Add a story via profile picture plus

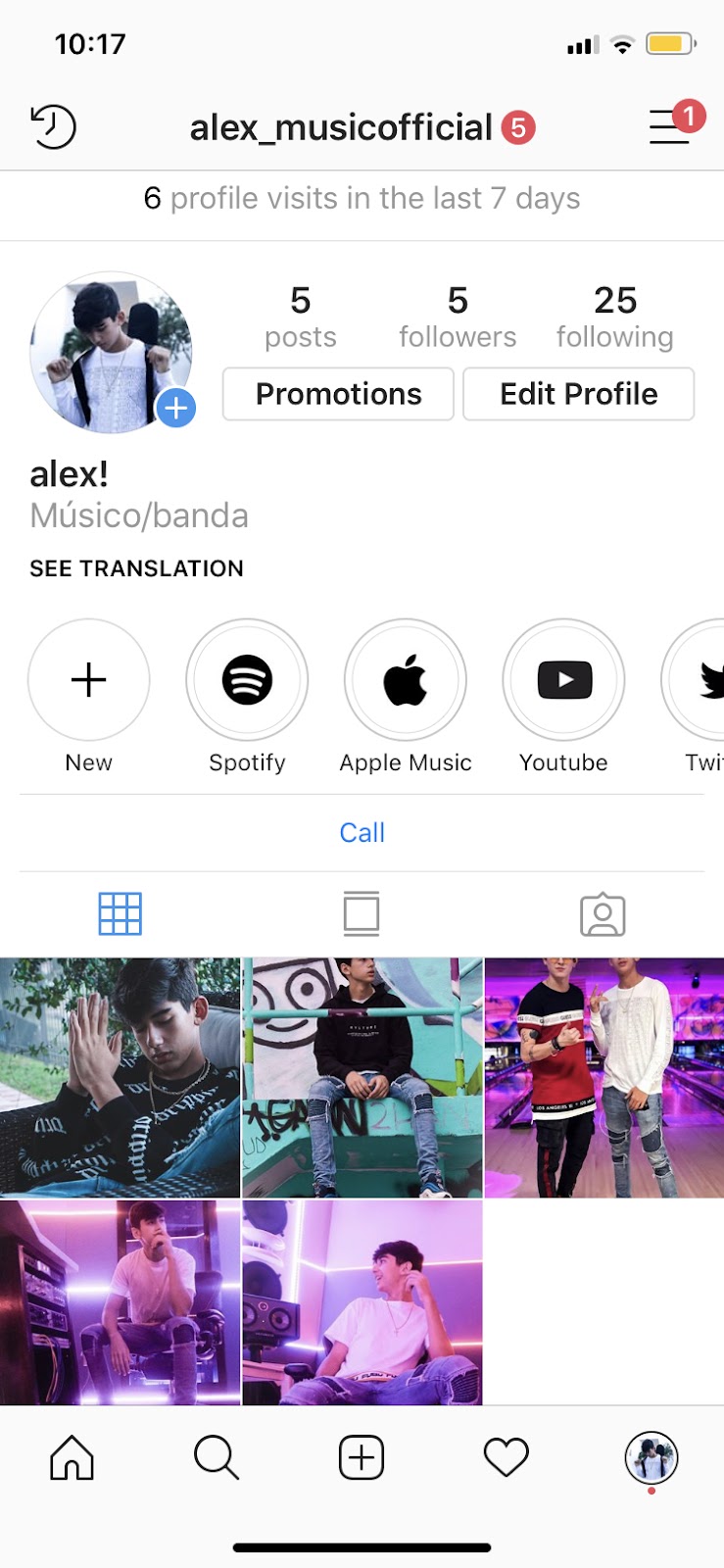point(176,408)
